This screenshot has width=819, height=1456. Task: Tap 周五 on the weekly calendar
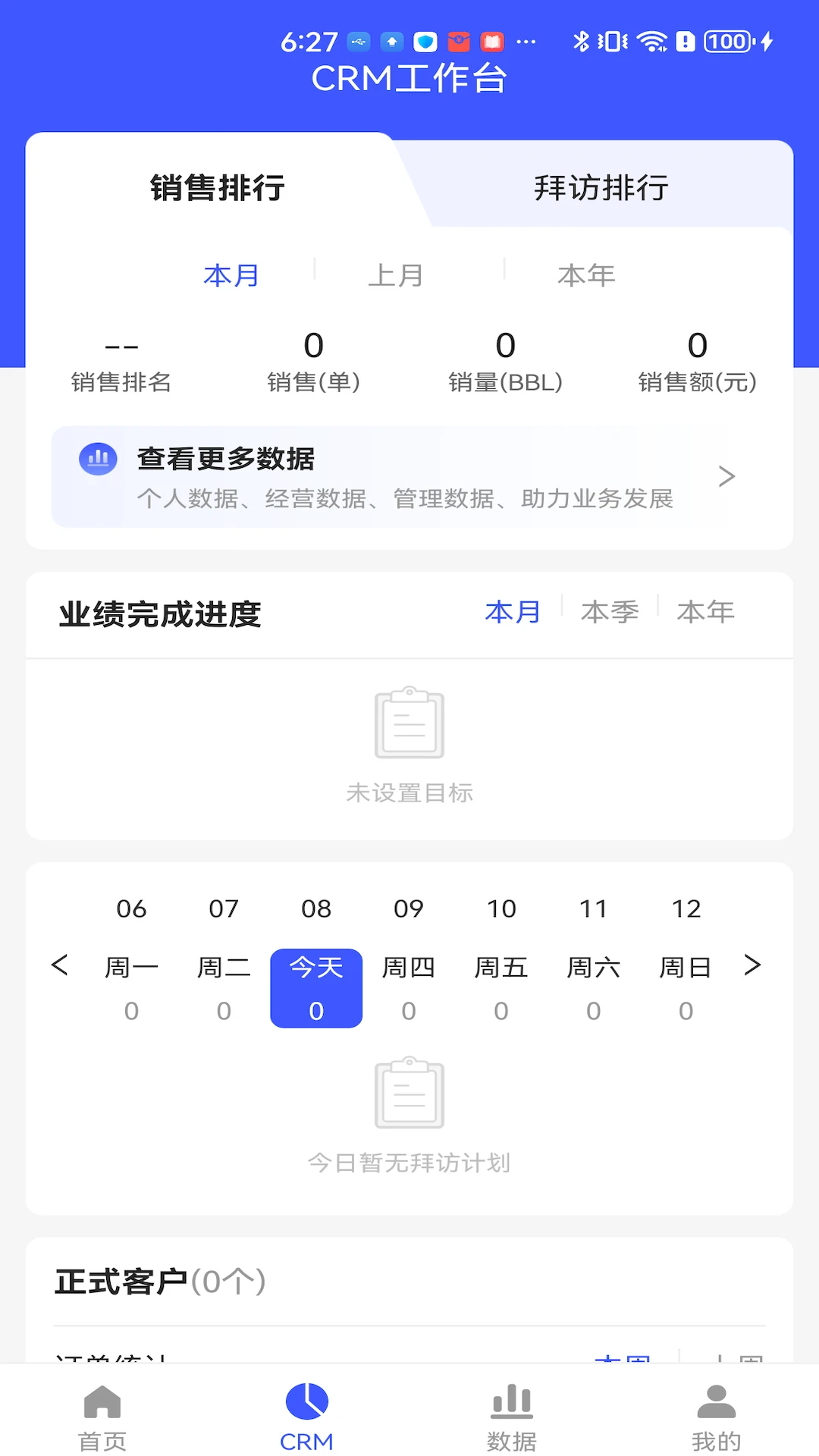pyautogui.click(x=500, y=967)
